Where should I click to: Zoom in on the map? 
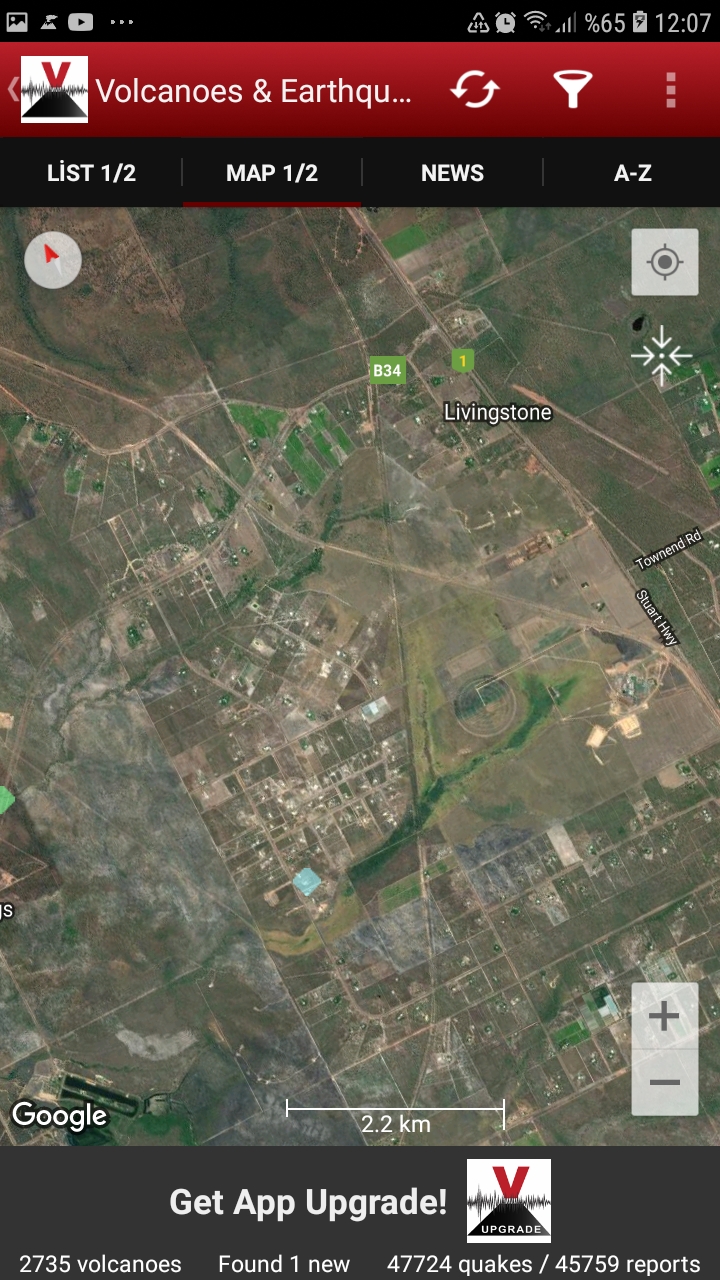pyautogui.click(x=665, y=1017)
